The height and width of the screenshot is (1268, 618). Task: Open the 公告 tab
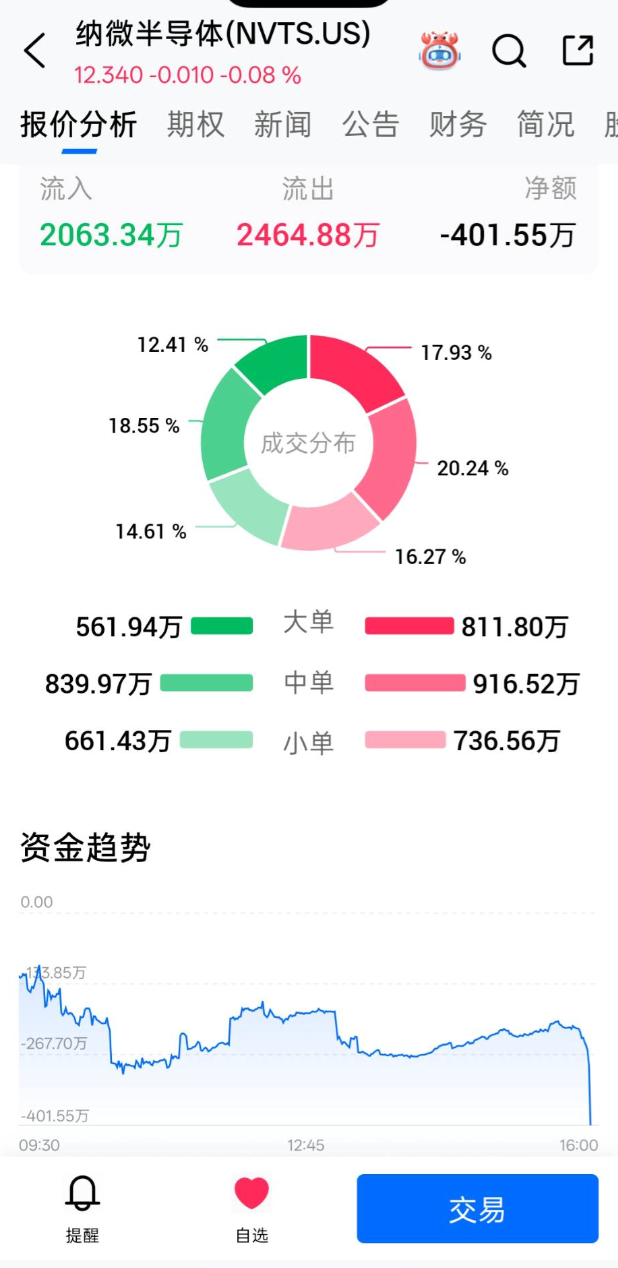point(371,124)
